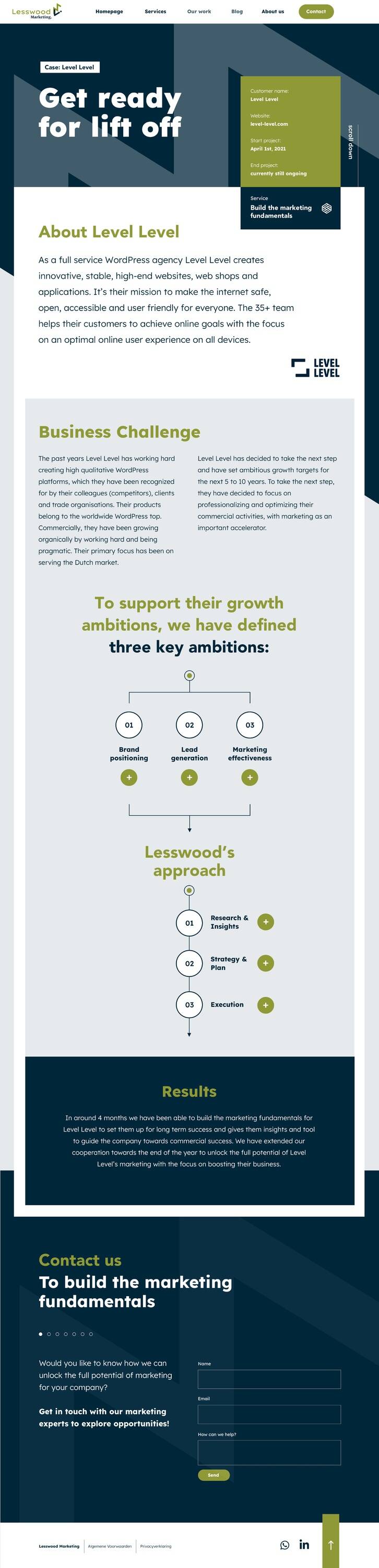This screenshot has width=379, height=1568.
Task: Visit the Blog page
Action: pyautogui.click(x=236, y=11)
